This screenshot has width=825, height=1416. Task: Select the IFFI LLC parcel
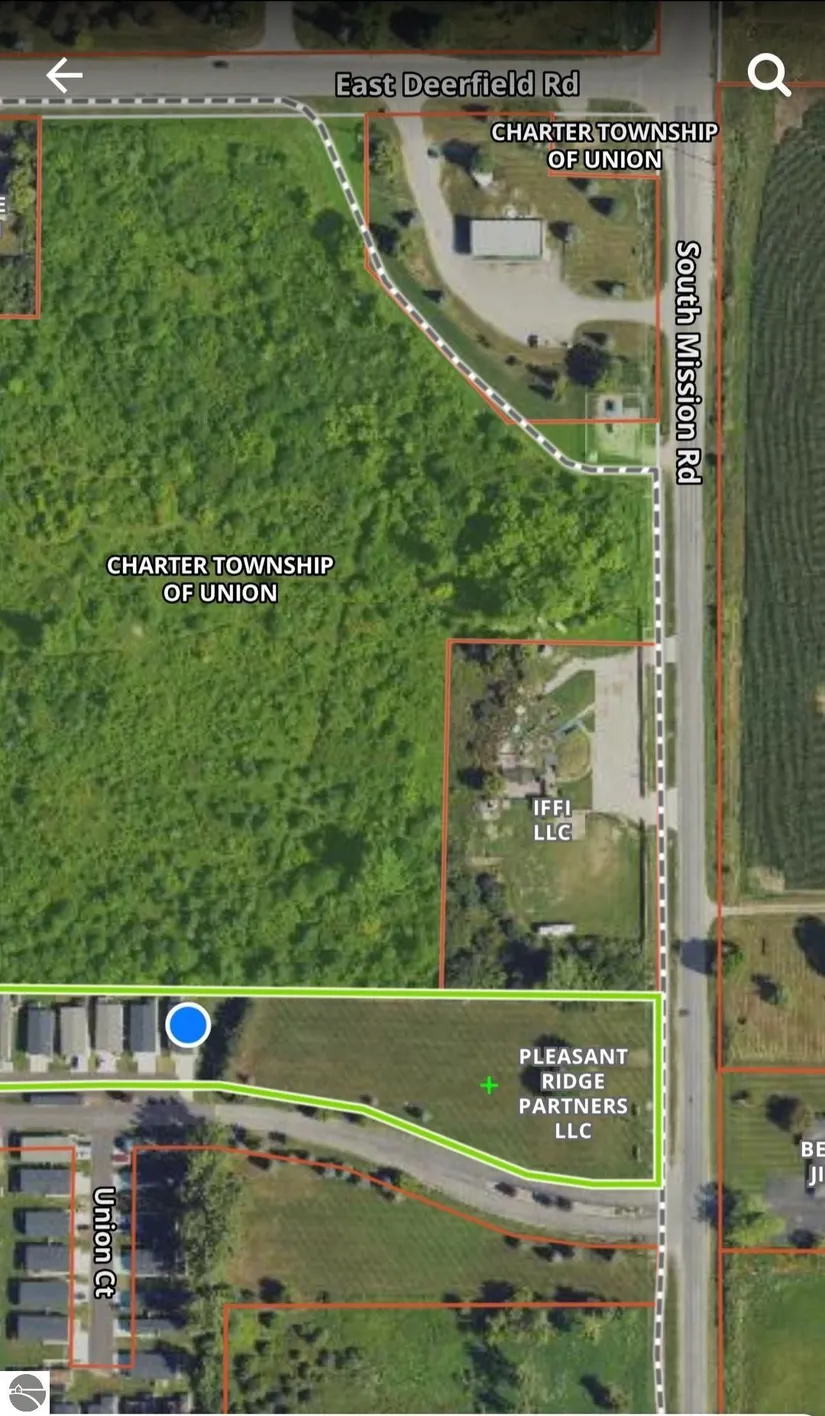pos(551,818)
